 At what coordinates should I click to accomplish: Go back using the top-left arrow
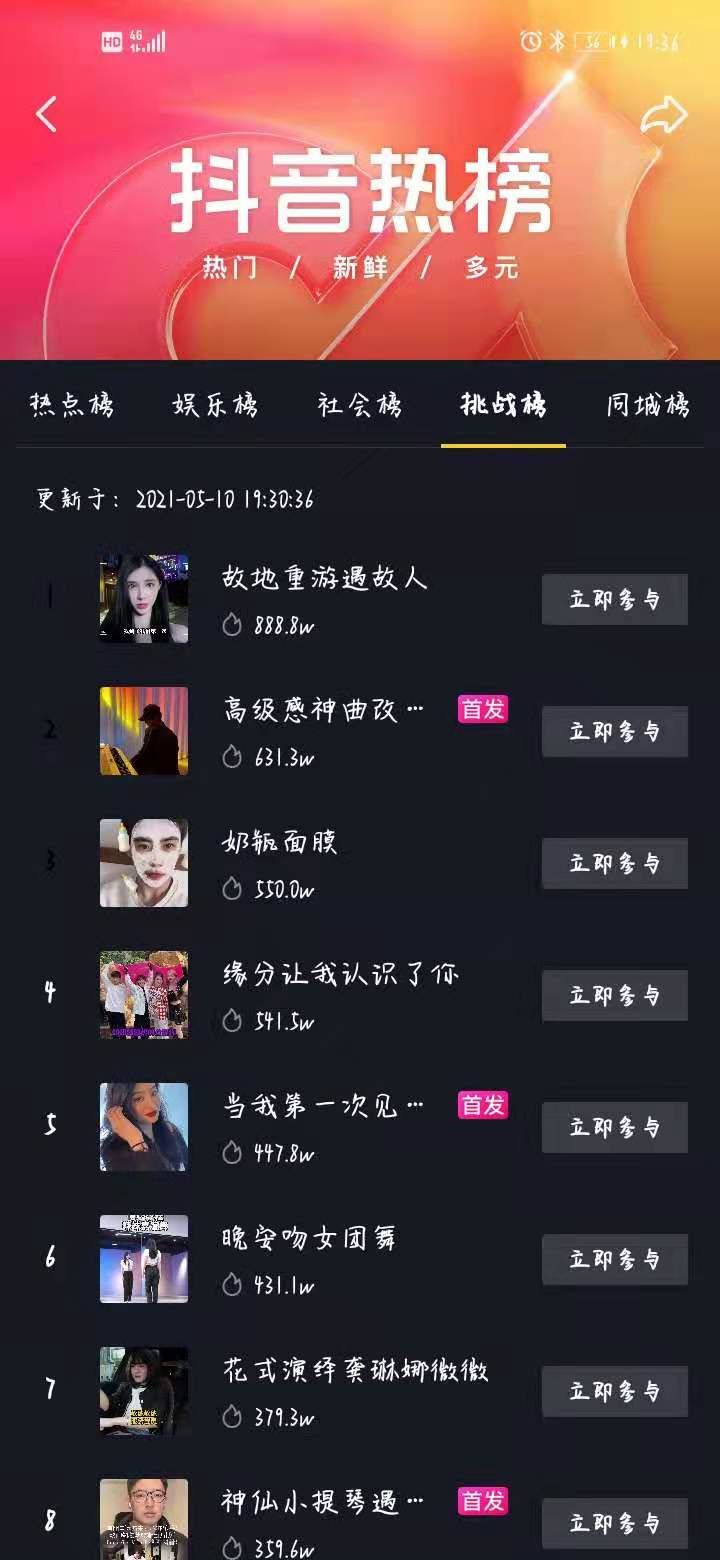tap(46, 114)
